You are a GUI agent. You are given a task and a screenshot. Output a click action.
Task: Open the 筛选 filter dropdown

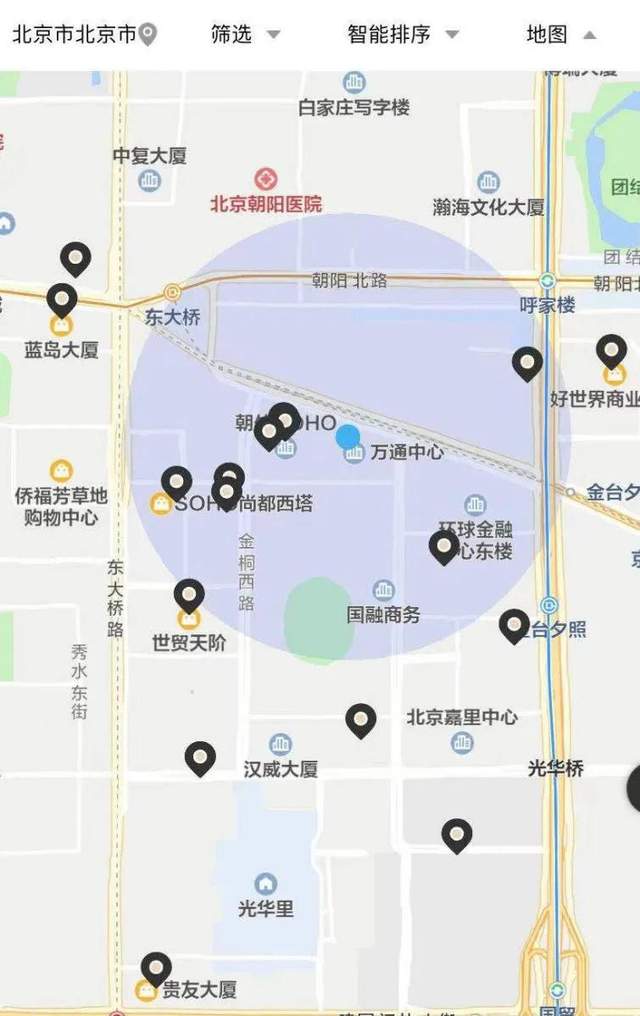pyautogui.click(x=245, y=34)
